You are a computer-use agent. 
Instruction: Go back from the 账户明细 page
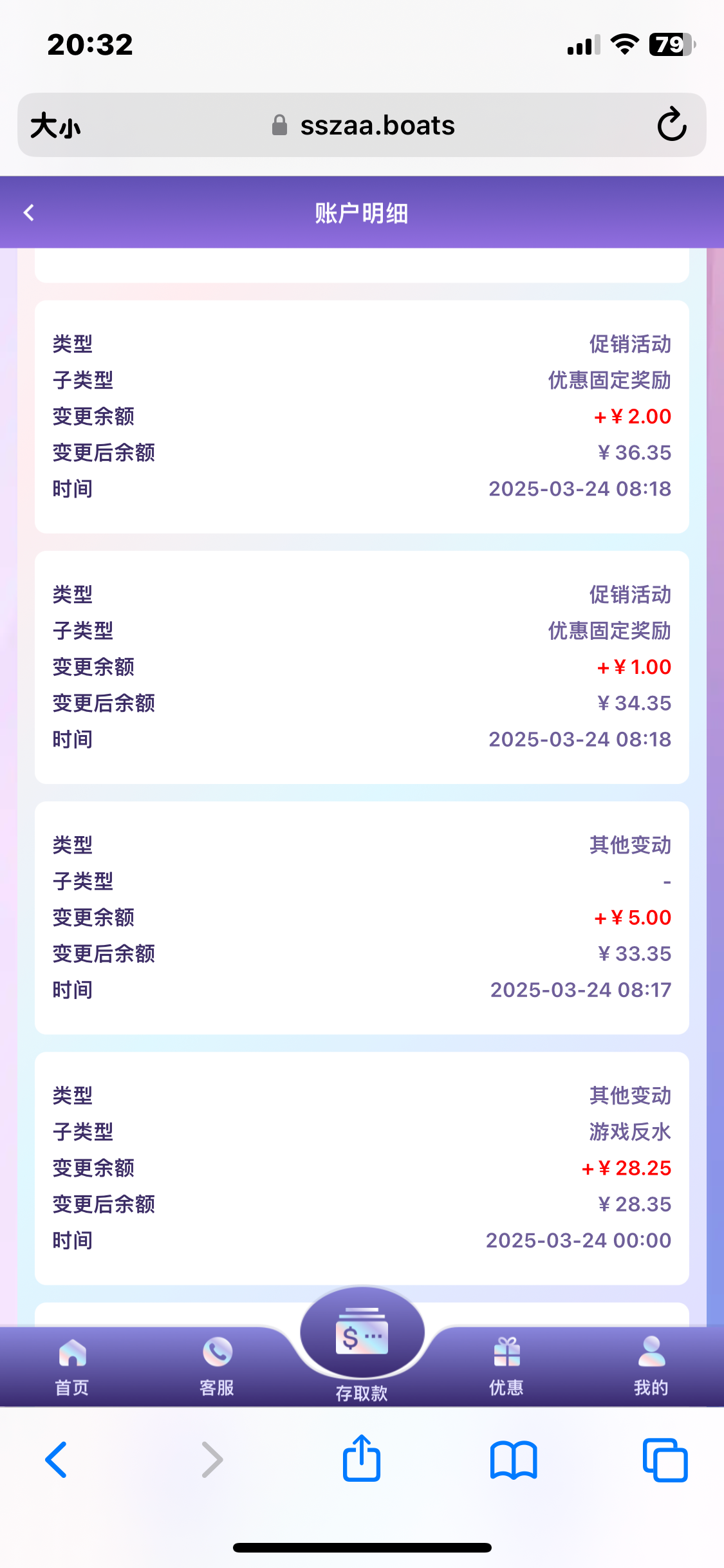[x=29, y=213]
